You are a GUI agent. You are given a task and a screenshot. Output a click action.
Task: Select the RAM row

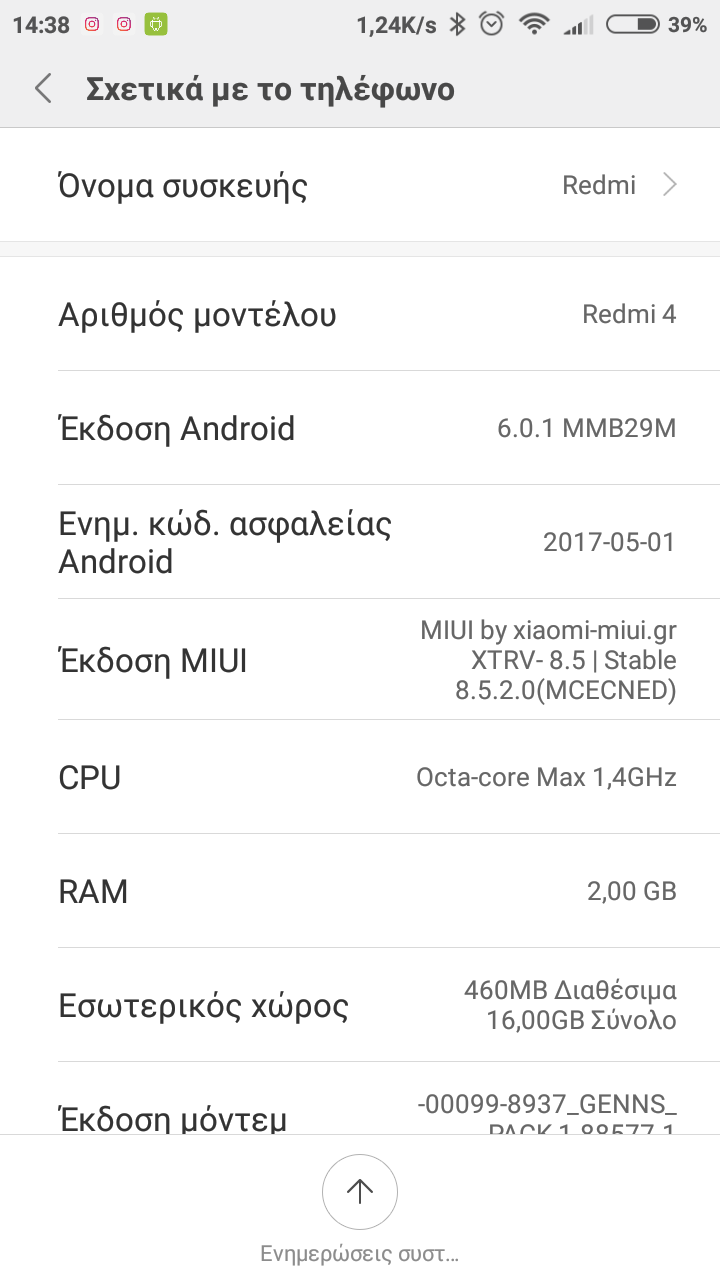pos(360,891)
